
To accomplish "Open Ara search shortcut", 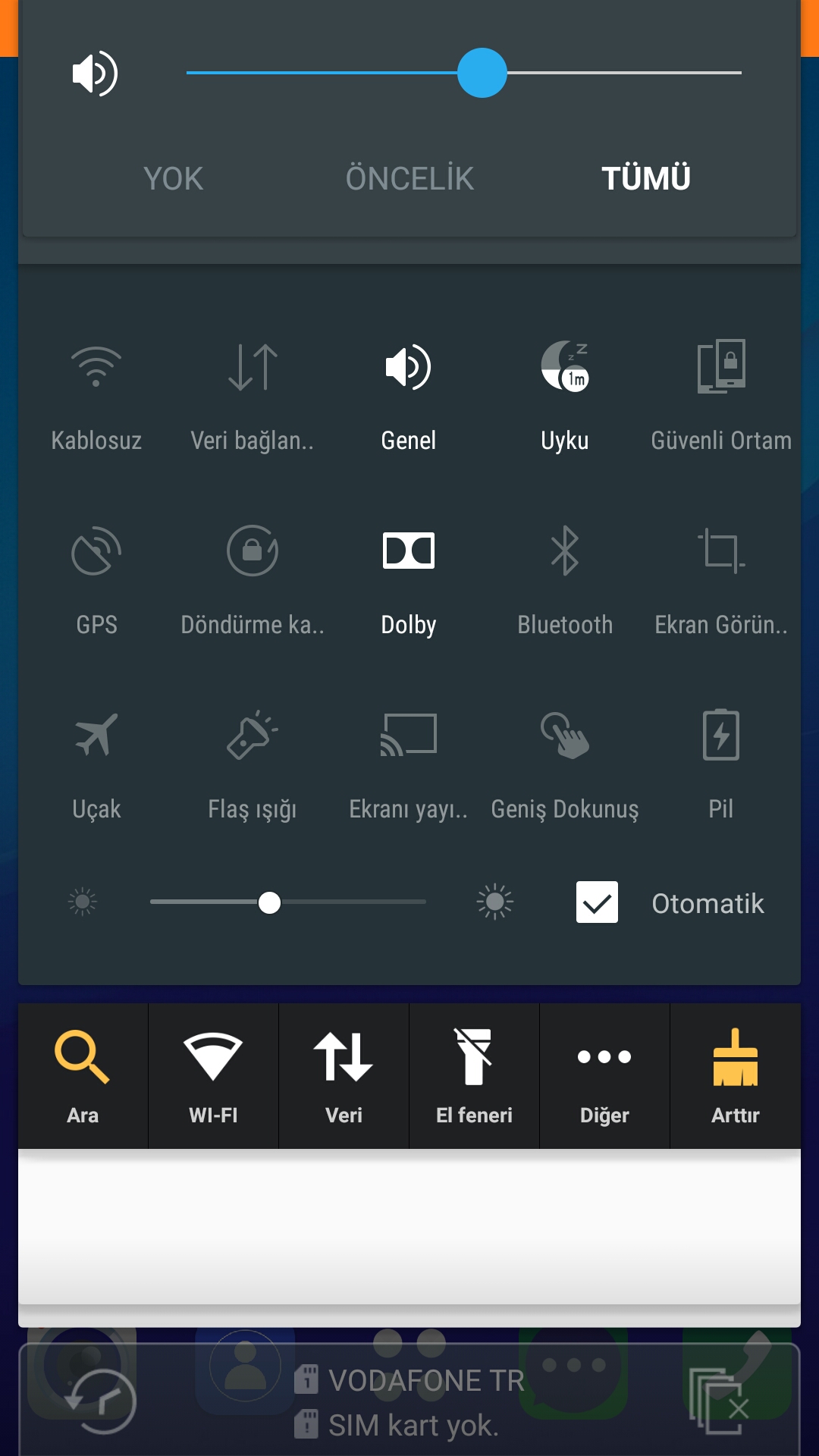I will (83, 1075).
